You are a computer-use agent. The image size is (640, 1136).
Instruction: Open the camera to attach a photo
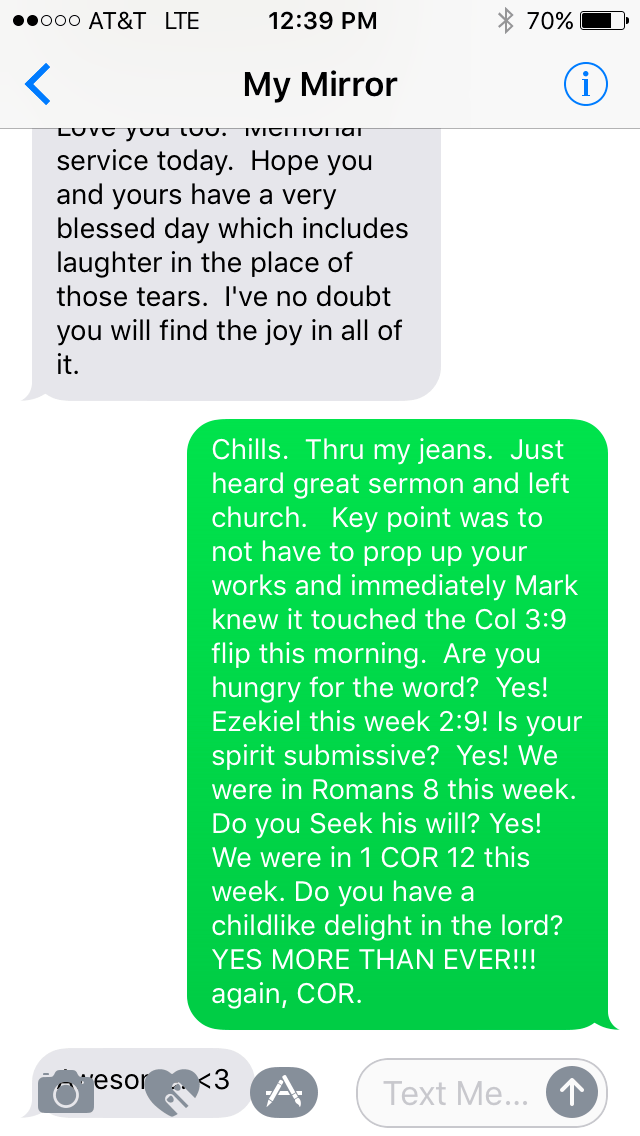tap(65, 1092)
